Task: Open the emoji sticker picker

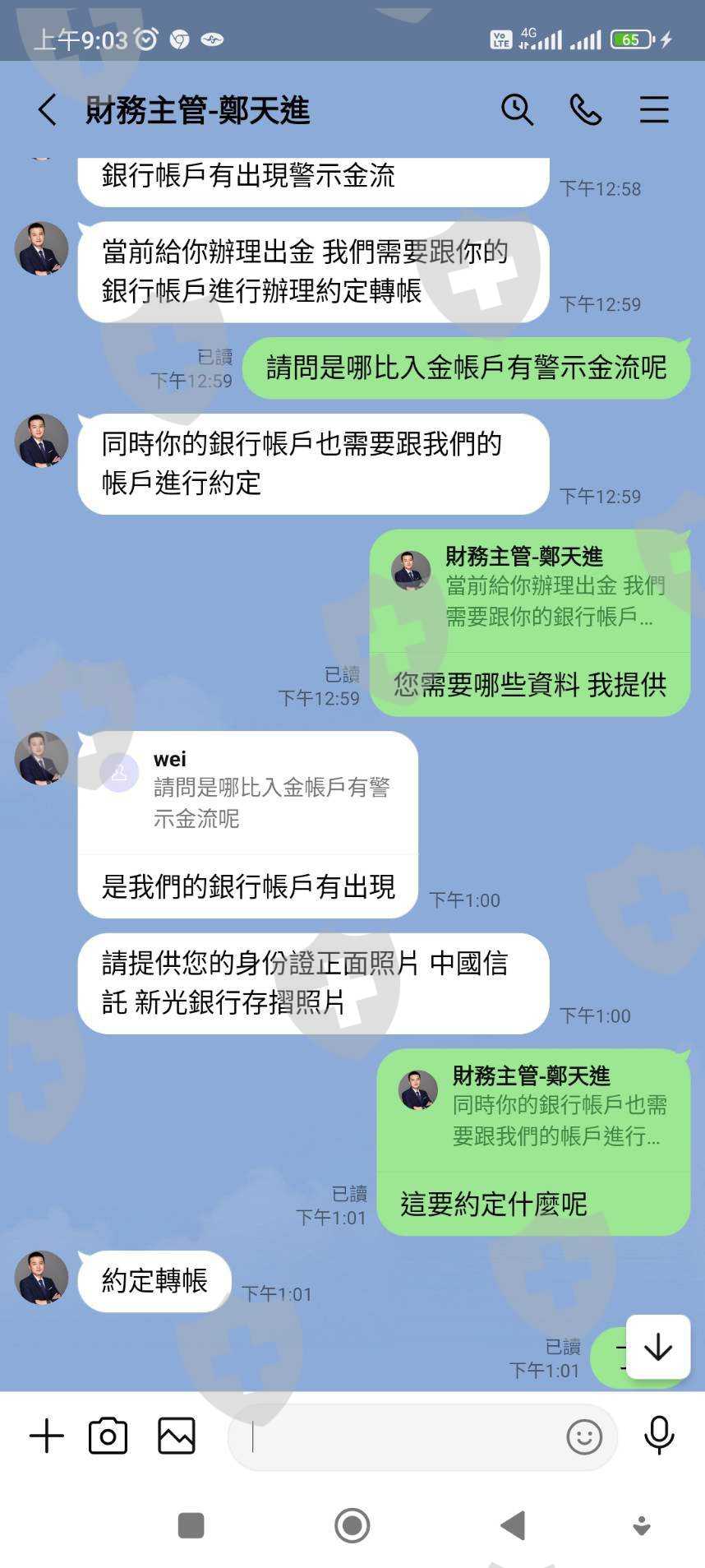Action: [584, 1437]
